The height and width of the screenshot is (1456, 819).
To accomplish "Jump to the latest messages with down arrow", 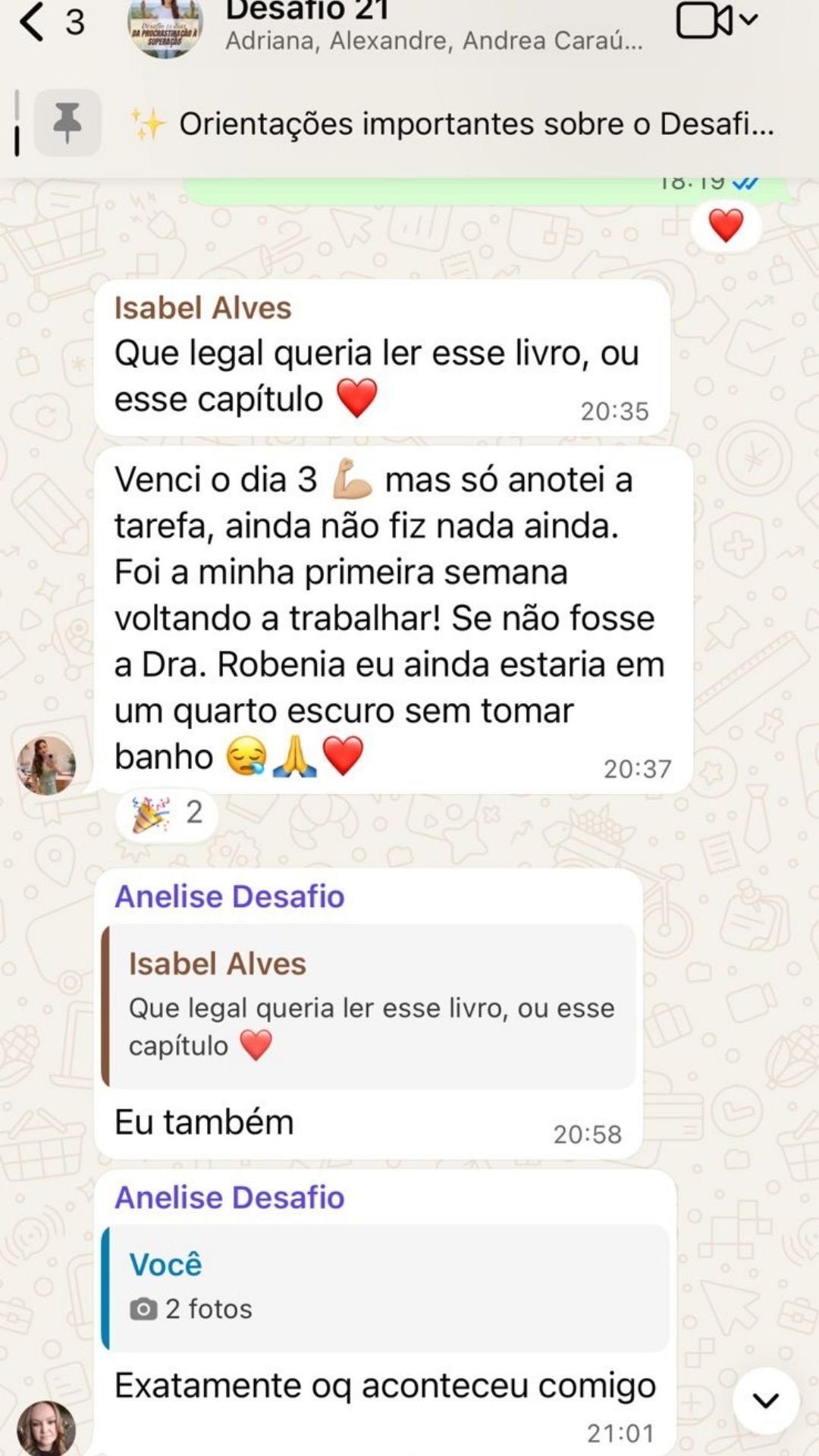I will [x=765, y=1401].
